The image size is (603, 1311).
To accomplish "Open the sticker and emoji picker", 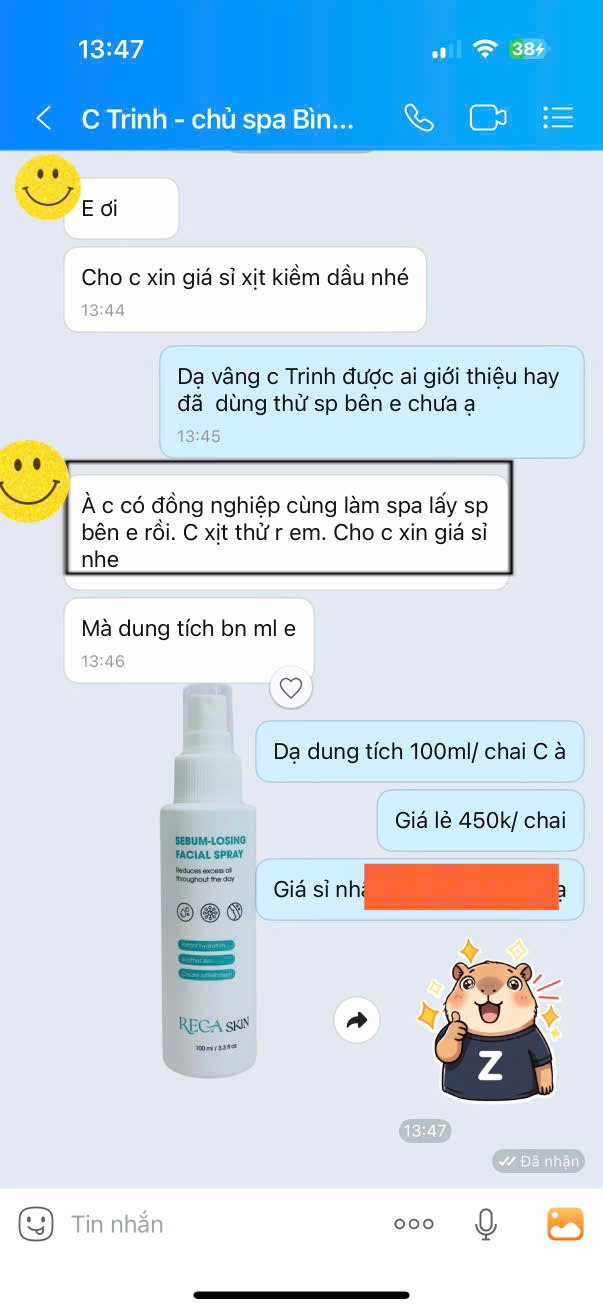I will click(x=36, y=1223).
